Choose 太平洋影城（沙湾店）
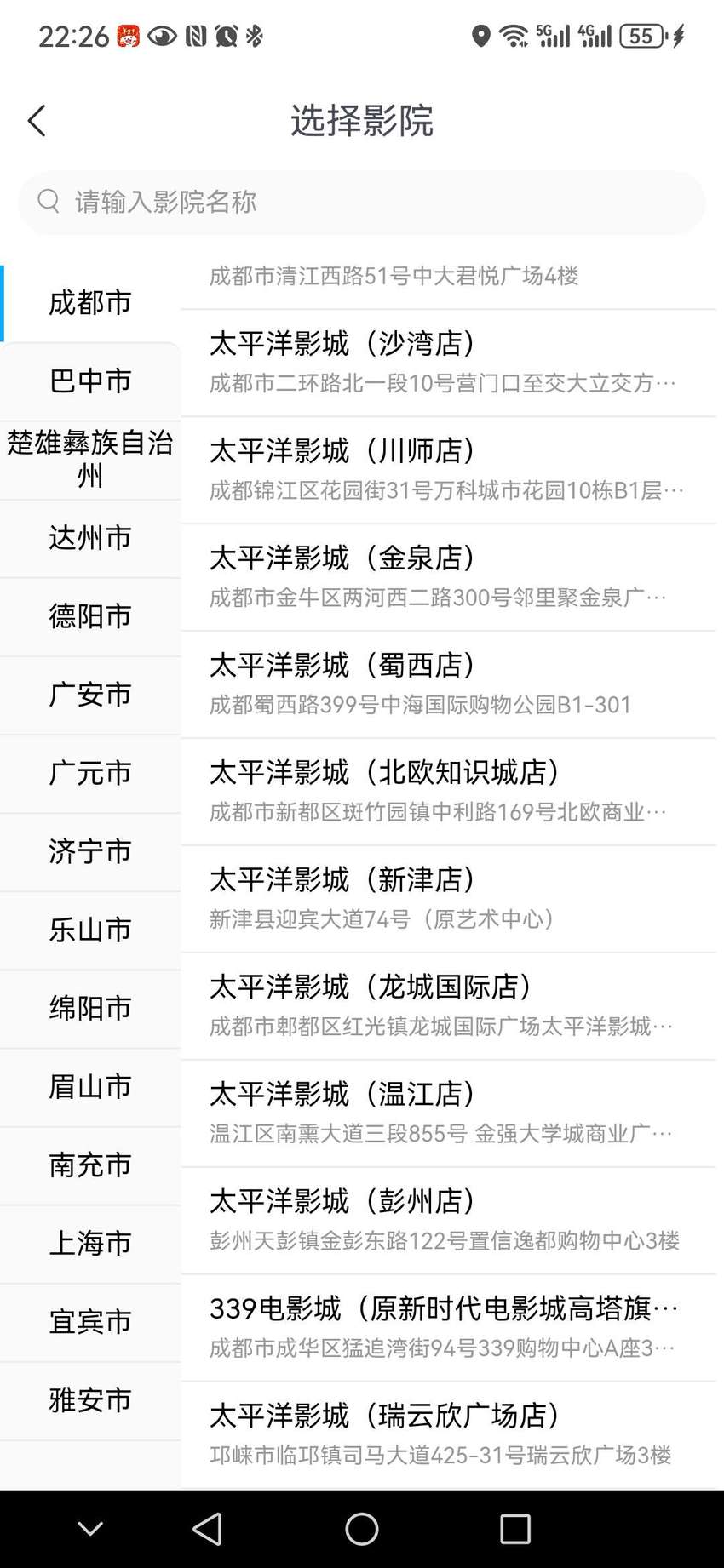The width and height of the screenshot is (724, 1568). point(448,363)
